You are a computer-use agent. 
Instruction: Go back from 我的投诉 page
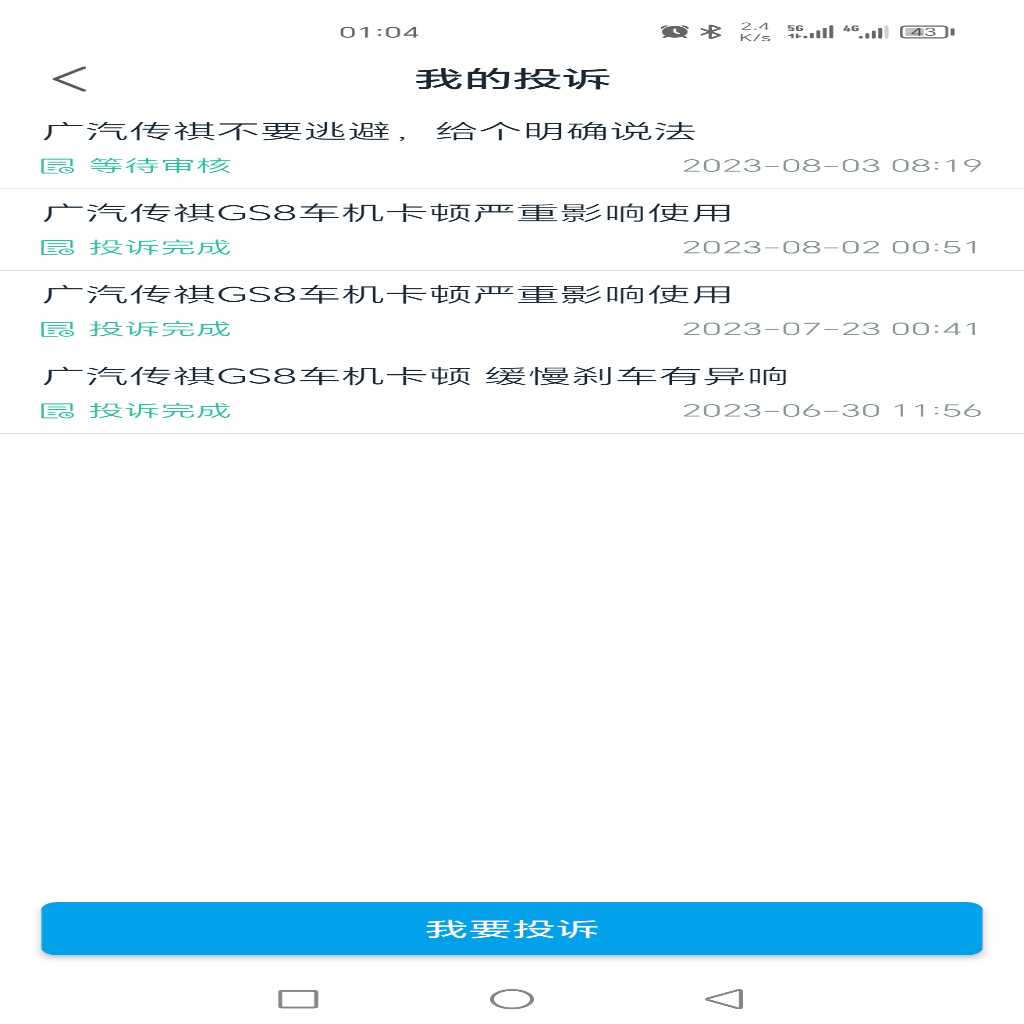point(70,80)
